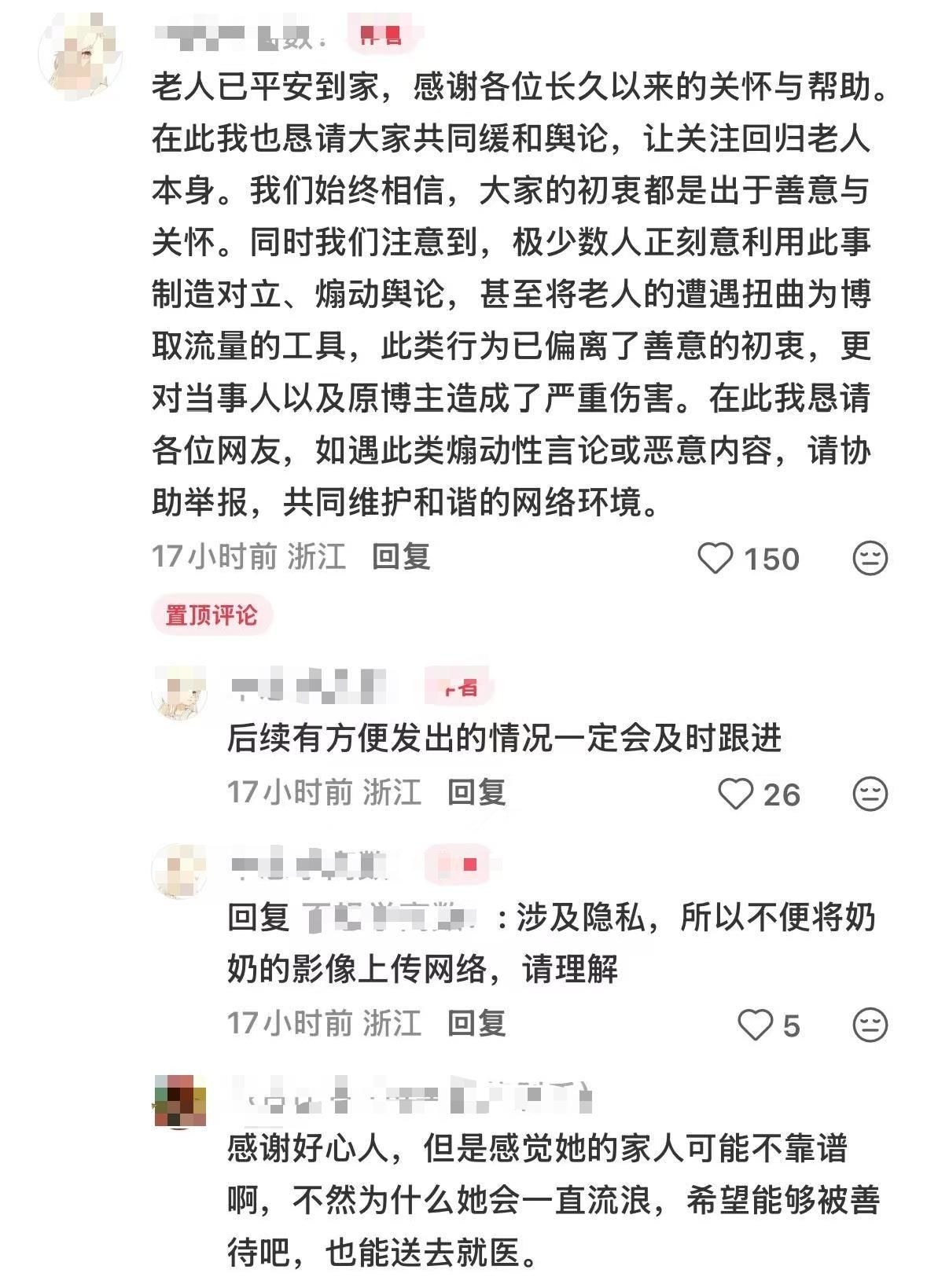Image resolution: width=927 pixels, height=1288 pixels.
Task: Open the avatar of the 感谢好心人 commenter
Action: (x=180, y=1100)
